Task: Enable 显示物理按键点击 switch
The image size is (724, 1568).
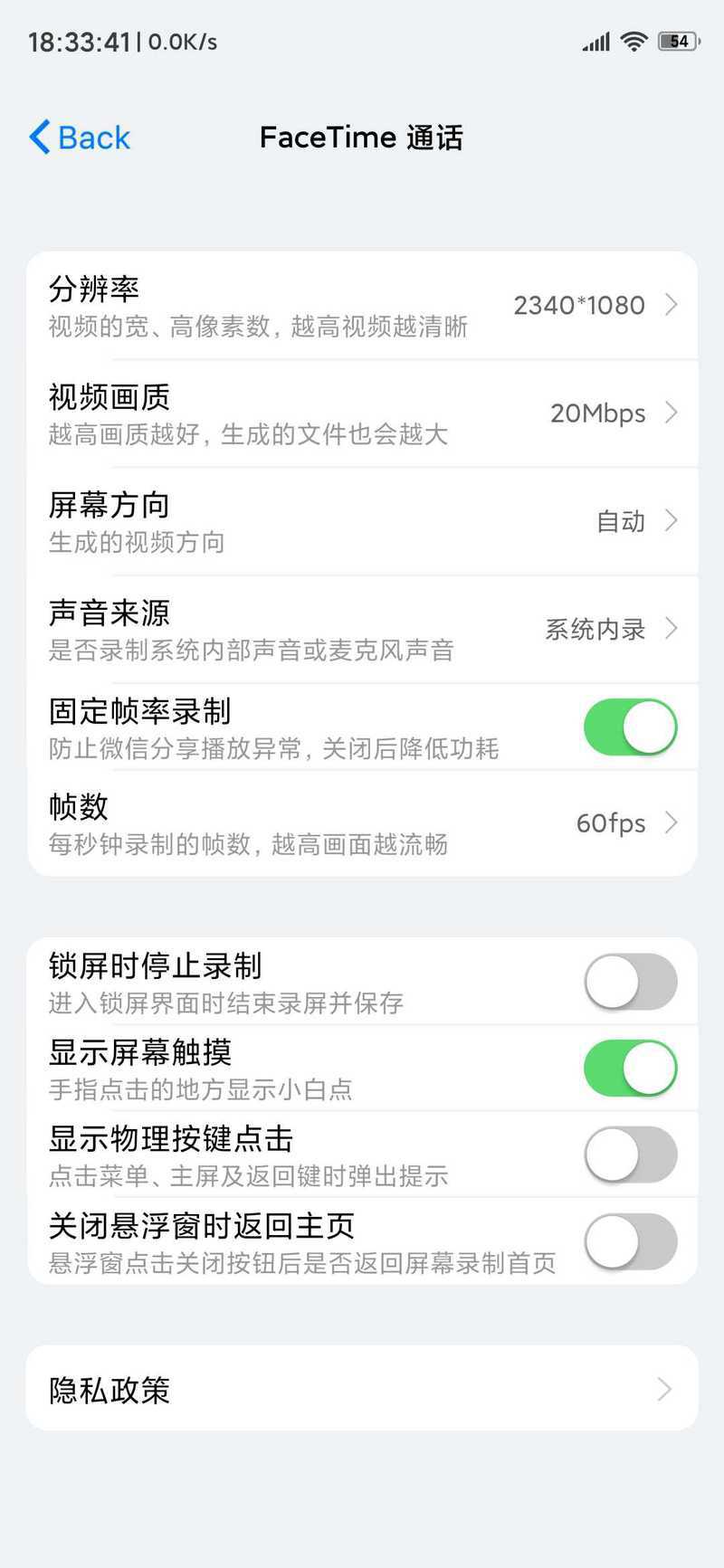Action: tap(631, 1155)
